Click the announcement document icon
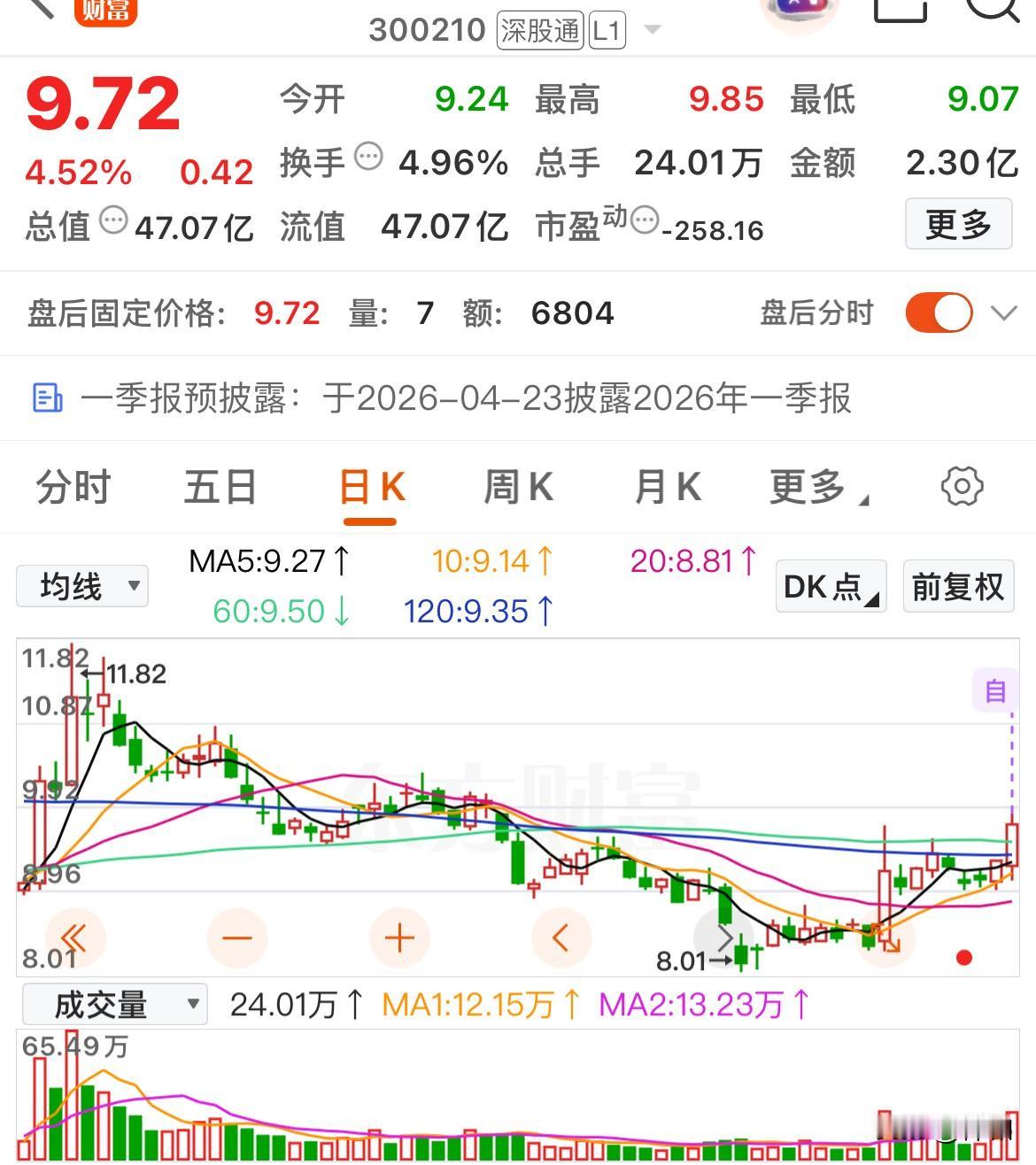1036x1165 pixels. click(x=46, y=398)
